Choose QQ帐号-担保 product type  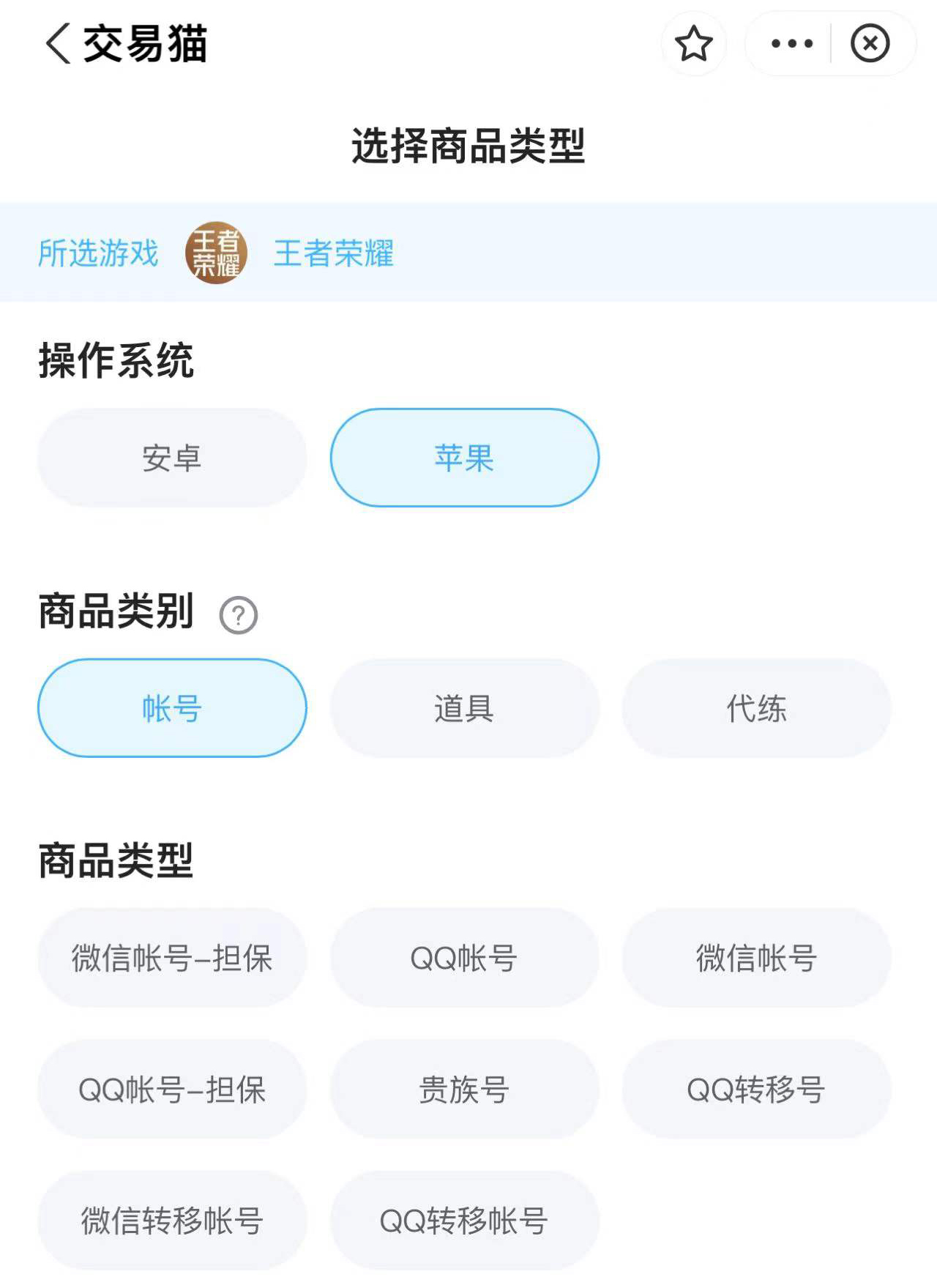[x=172, y=1090]
